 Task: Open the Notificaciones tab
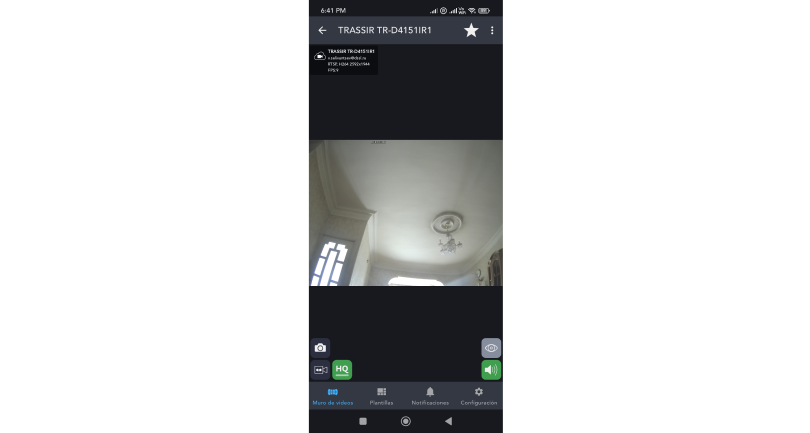pyautogui.click(x=430, y=396)
